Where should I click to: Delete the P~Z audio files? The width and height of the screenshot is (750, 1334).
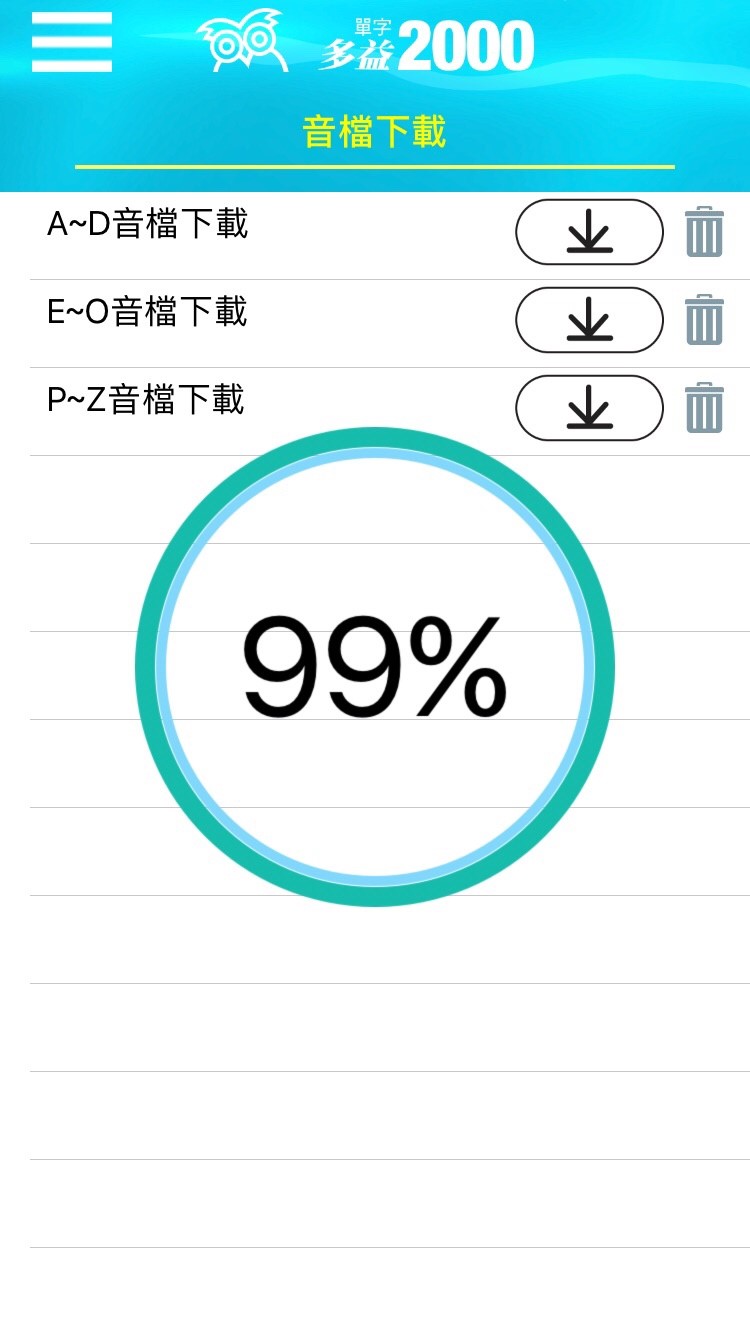coord(704,408)
